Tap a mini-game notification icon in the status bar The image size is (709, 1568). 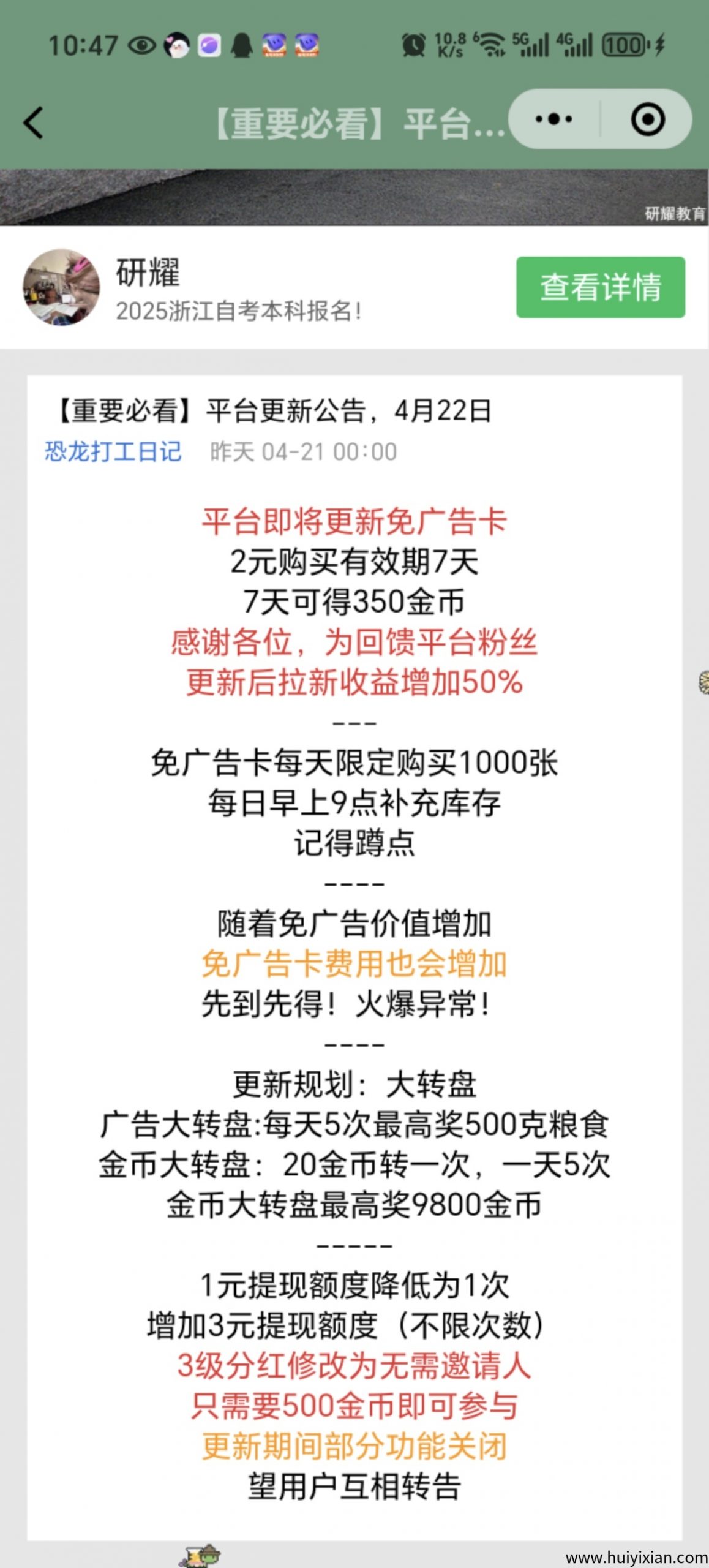[x=274, y=46]
